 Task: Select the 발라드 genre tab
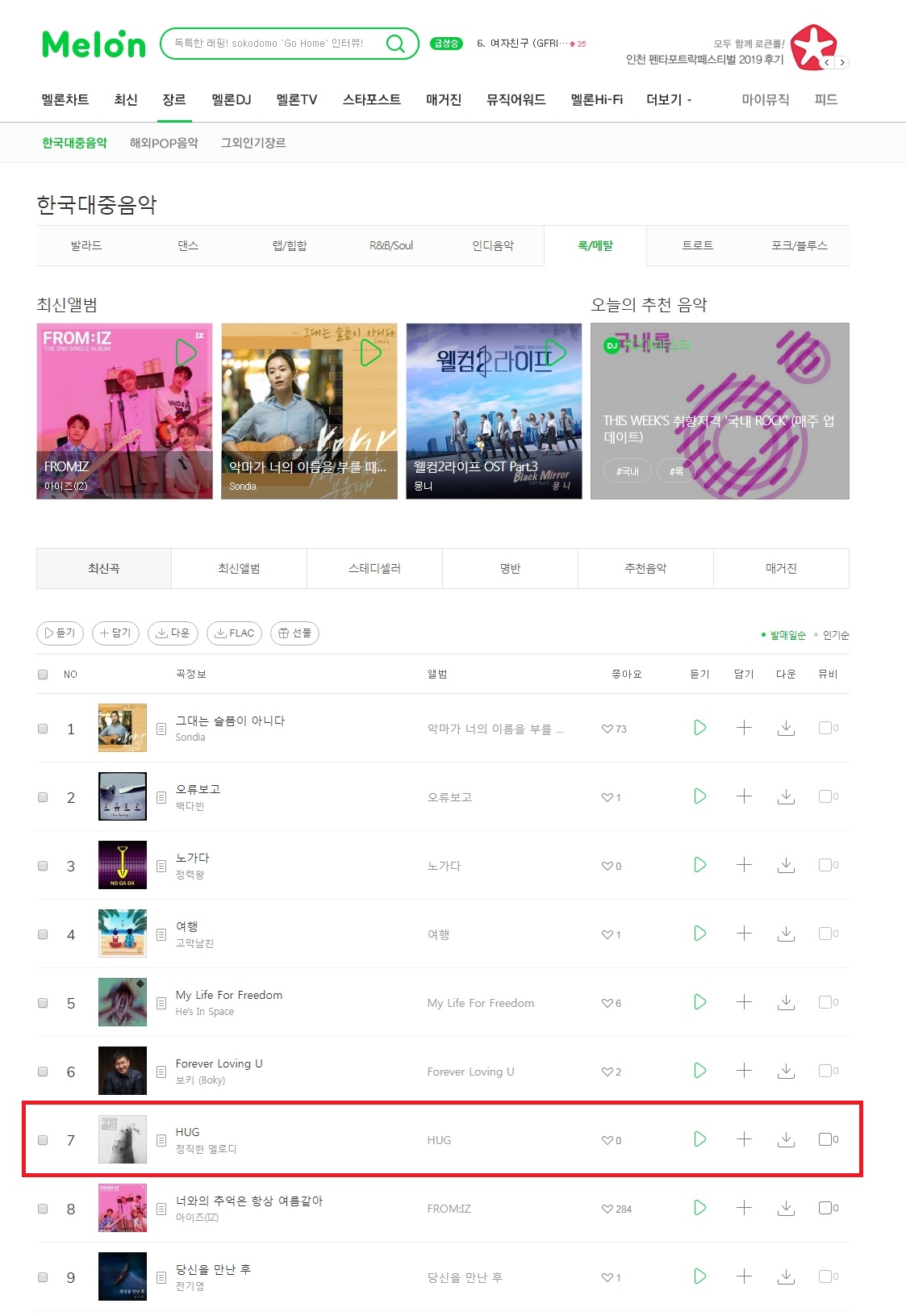(86, 245)
